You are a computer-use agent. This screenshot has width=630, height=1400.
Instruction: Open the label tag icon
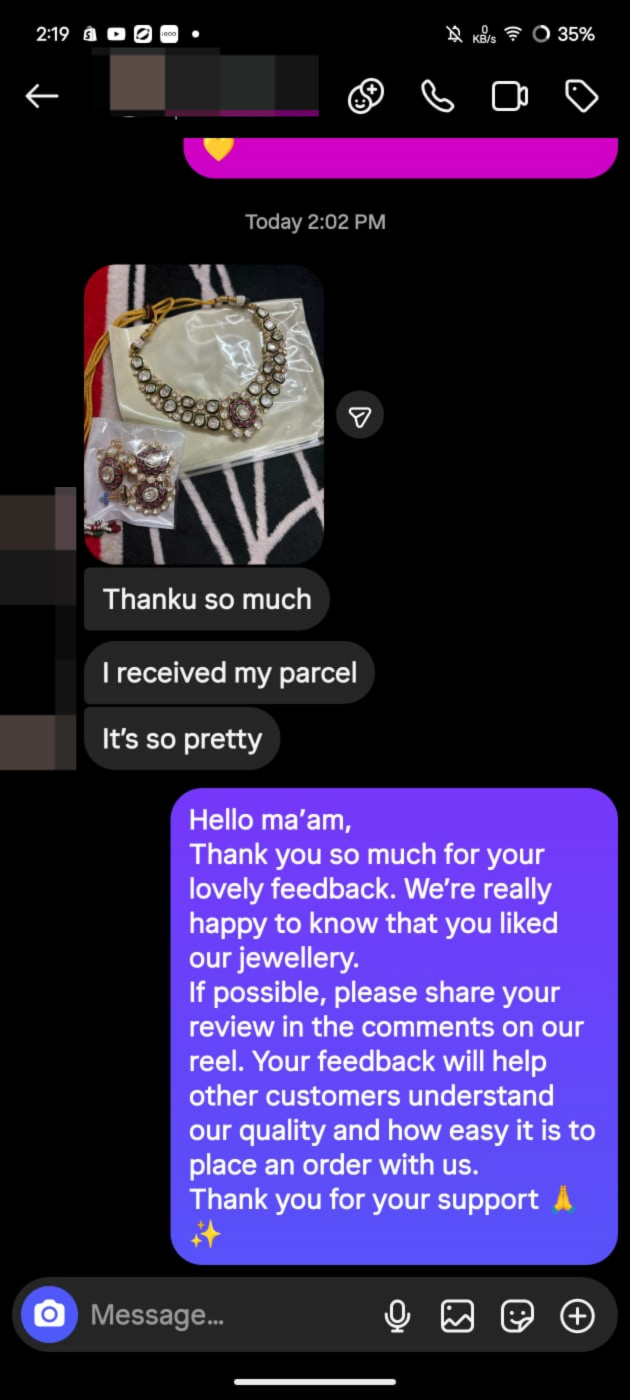[x=581, y=96]
